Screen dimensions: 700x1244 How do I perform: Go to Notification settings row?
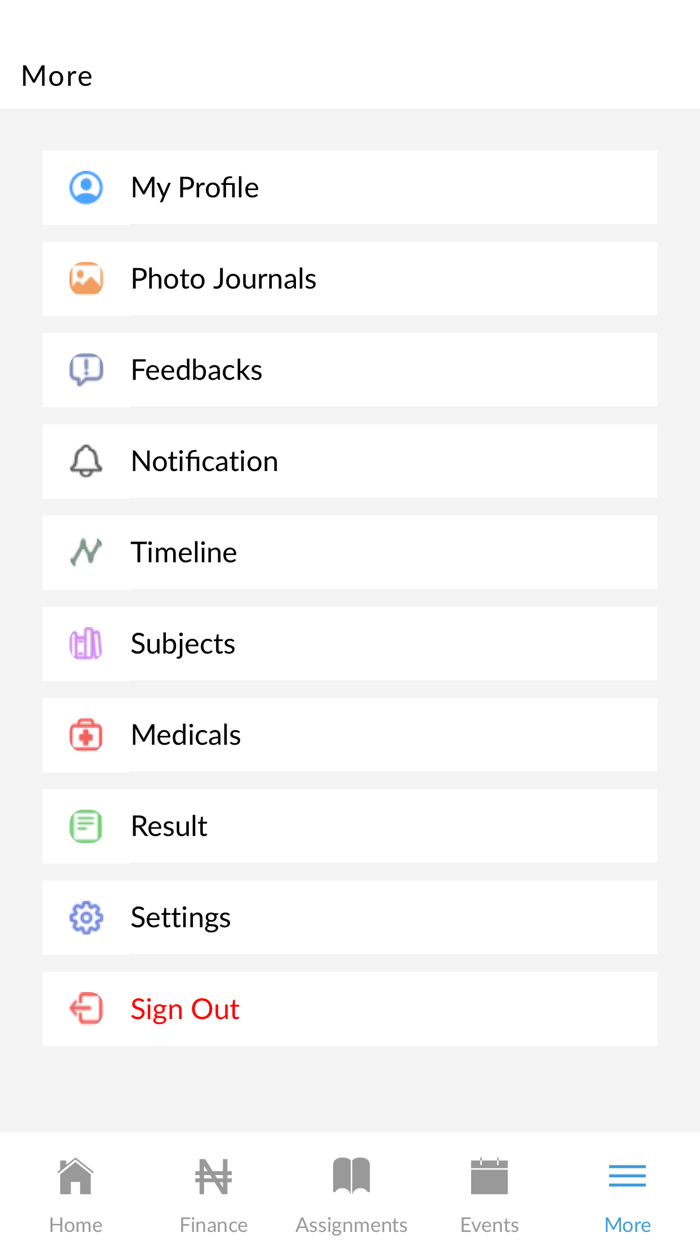point(349,461)
